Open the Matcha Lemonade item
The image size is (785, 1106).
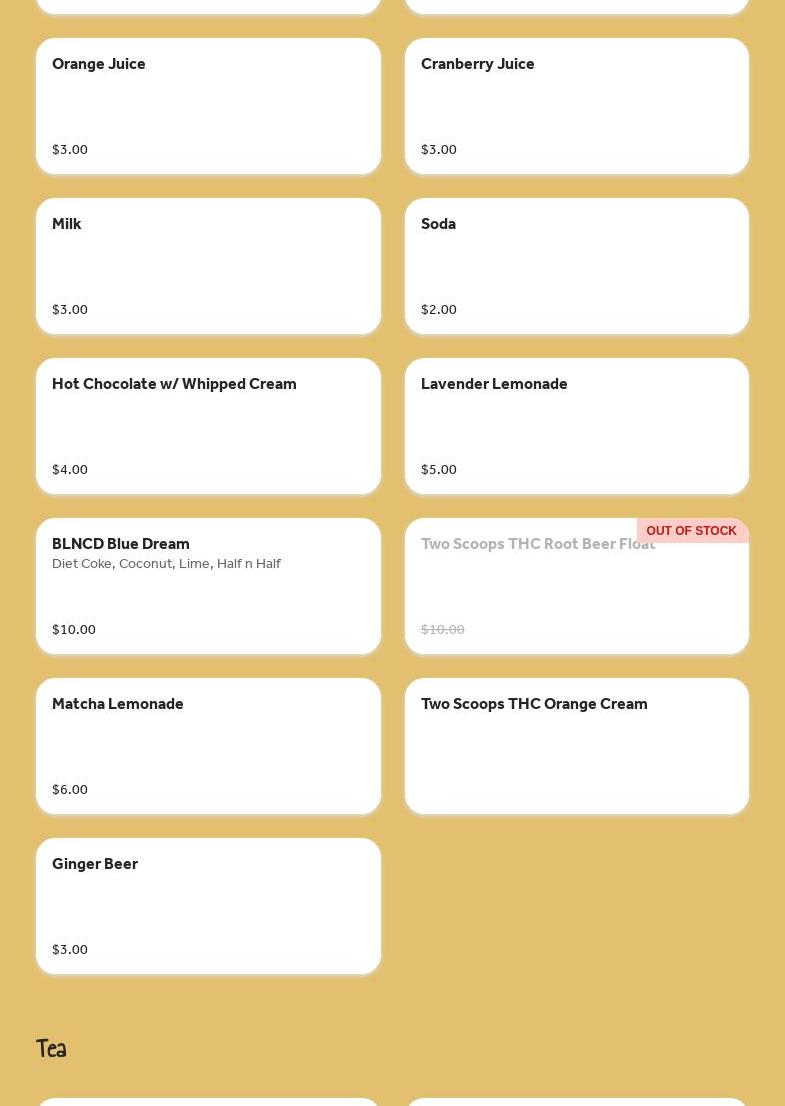(x=208, y=746)
